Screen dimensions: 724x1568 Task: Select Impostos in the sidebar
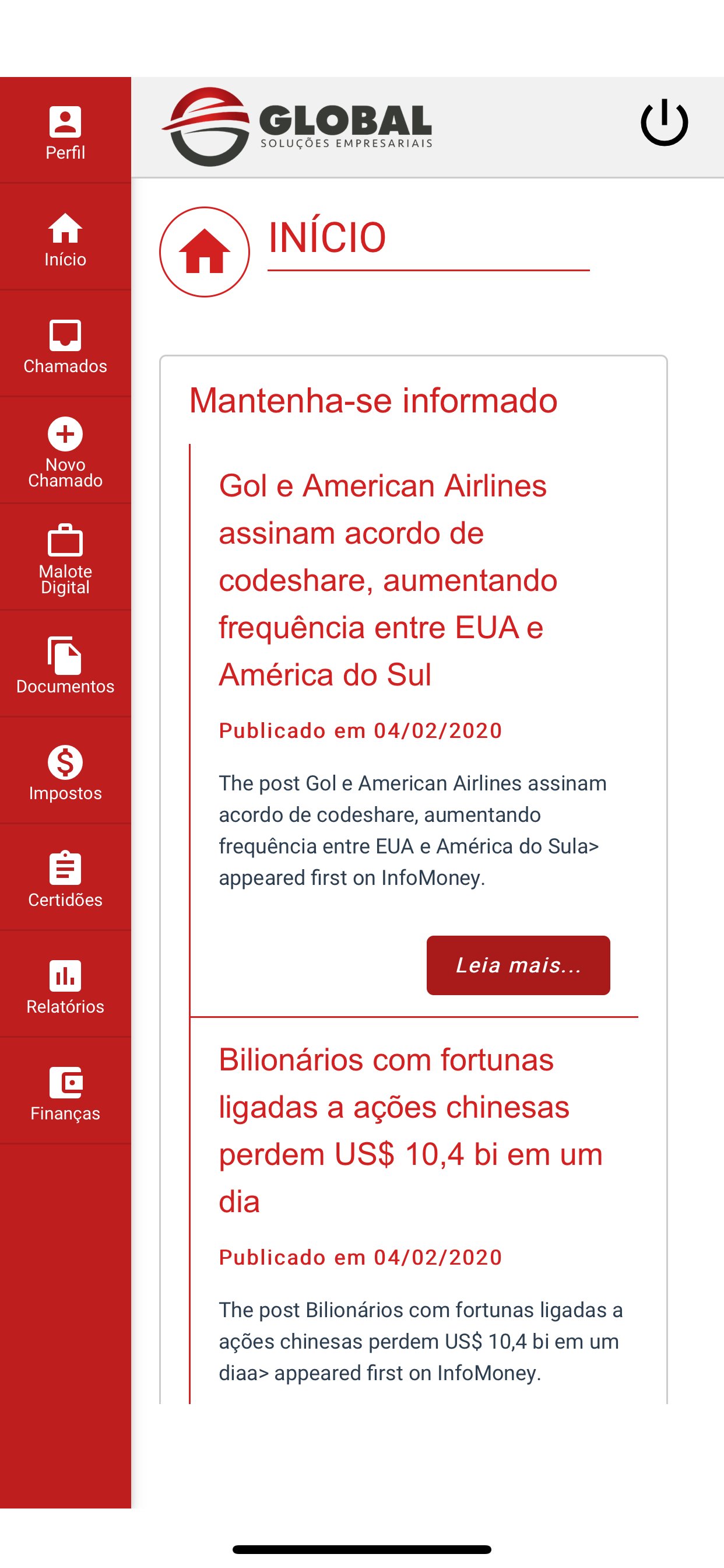tap(65, 771)
